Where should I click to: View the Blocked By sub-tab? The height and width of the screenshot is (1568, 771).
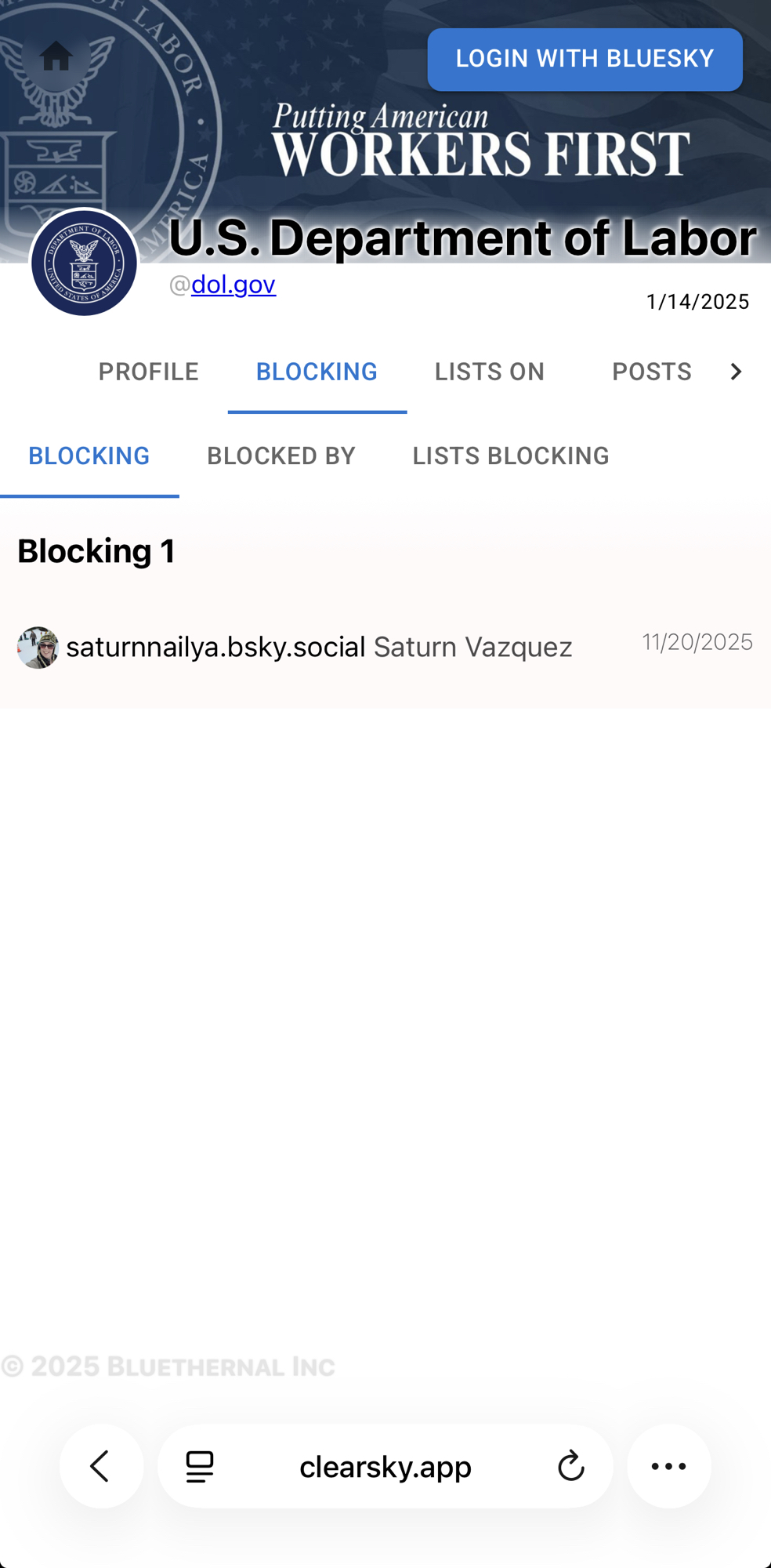pyautogui.click(x=281, y=456)
